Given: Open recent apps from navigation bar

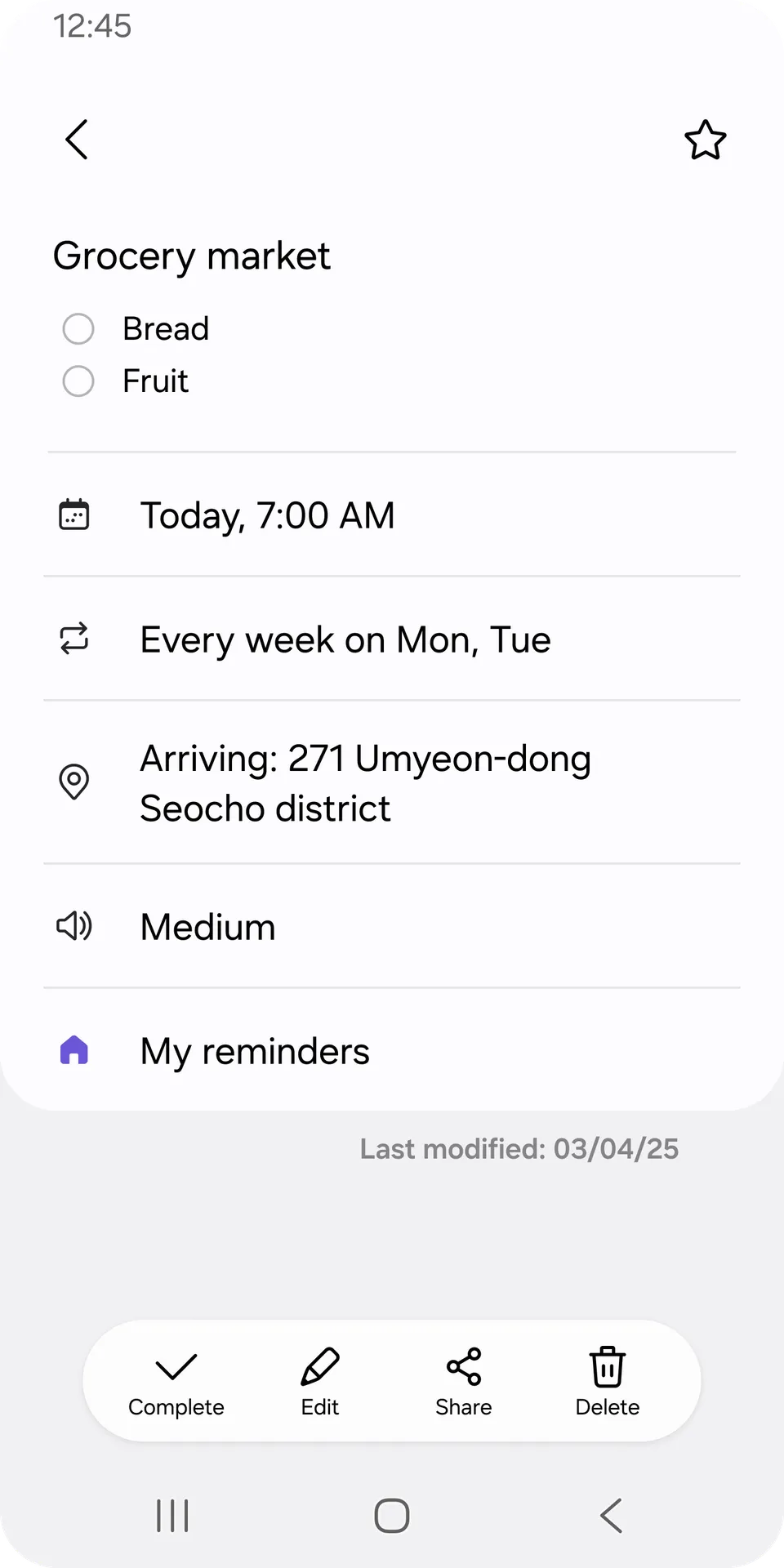Looking at the screenshot, I should (172, 1516).
